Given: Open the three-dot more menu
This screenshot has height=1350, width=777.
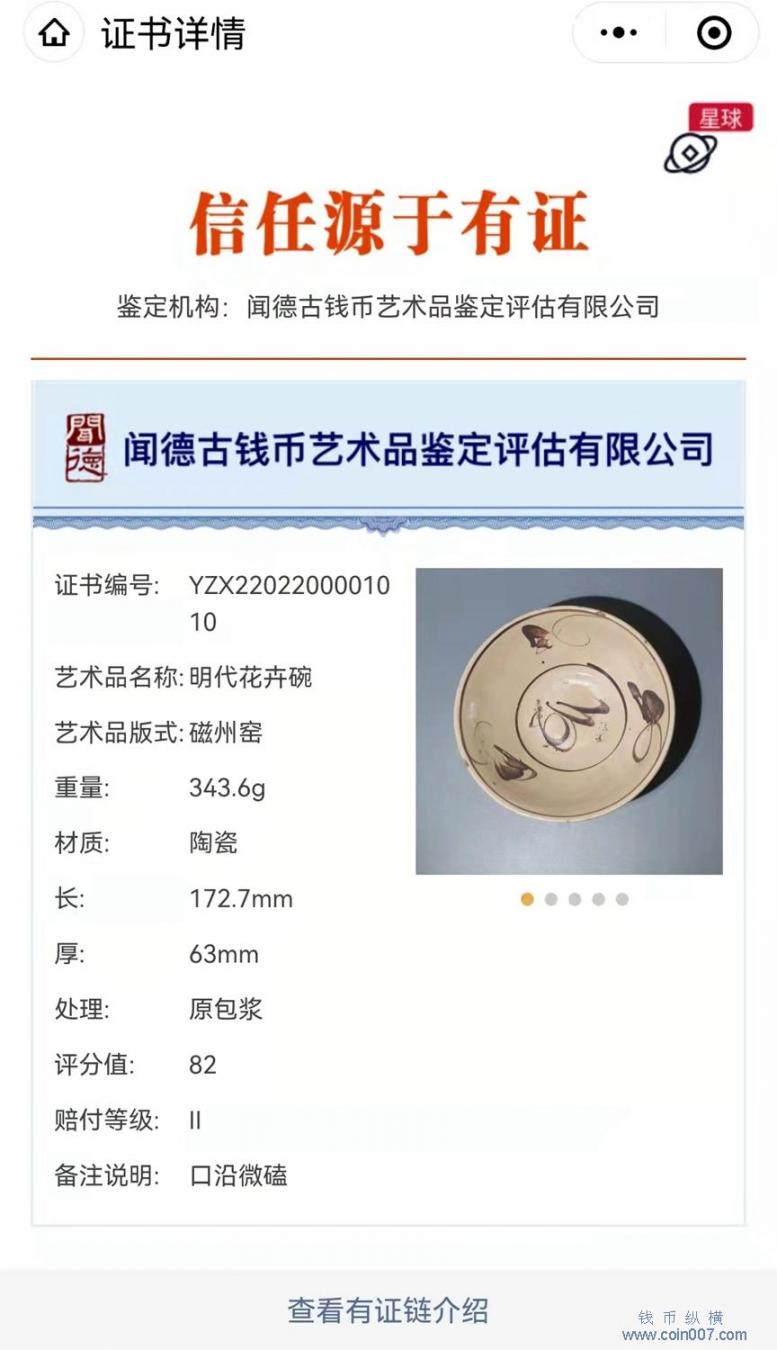Looking at the screenshot, I should pos(619,34).
